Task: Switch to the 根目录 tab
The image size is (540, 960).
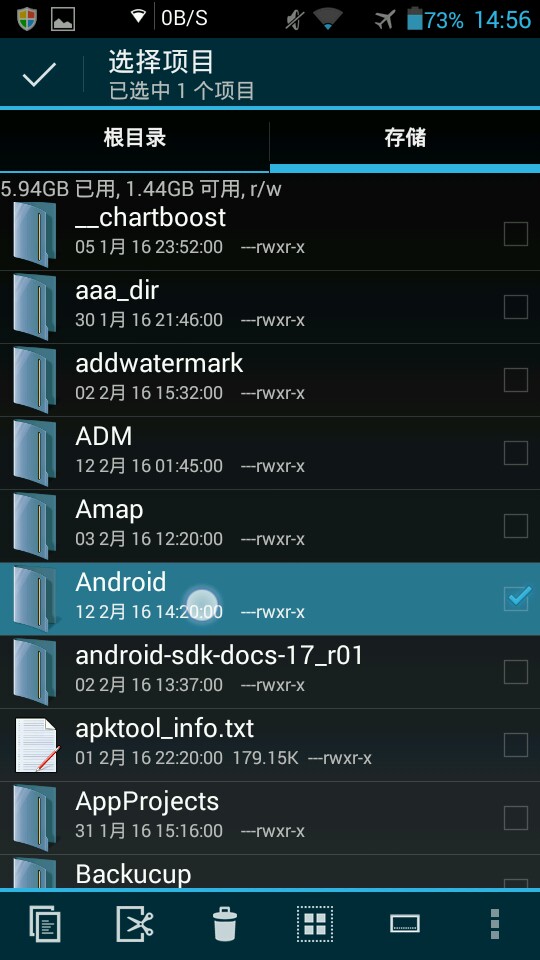Action: click(135, 138)
